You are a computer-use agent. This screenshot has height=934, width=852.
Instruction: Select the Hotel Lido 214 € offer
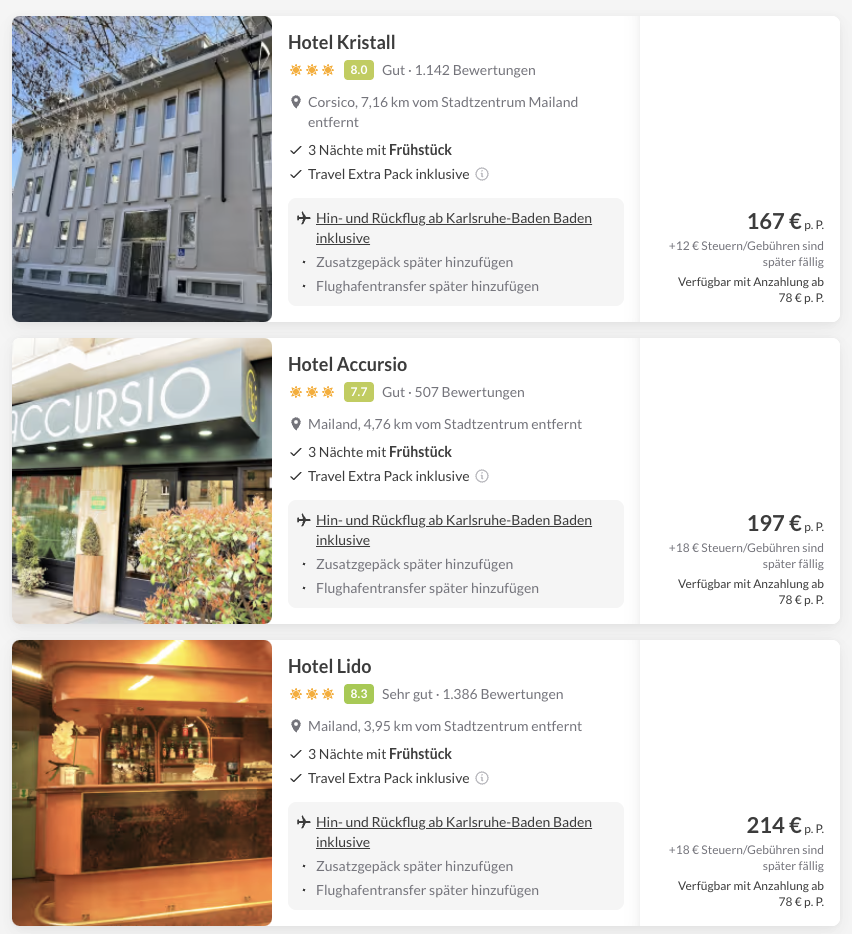click(772, 826)
